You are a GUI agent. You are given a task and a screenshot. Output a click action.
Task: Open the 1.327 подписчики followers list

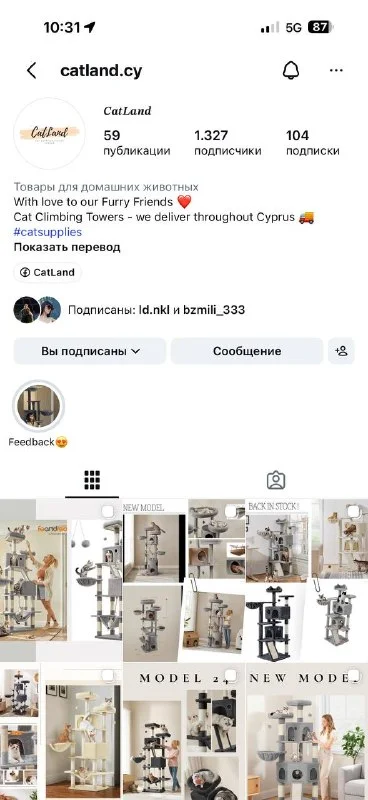227,143
